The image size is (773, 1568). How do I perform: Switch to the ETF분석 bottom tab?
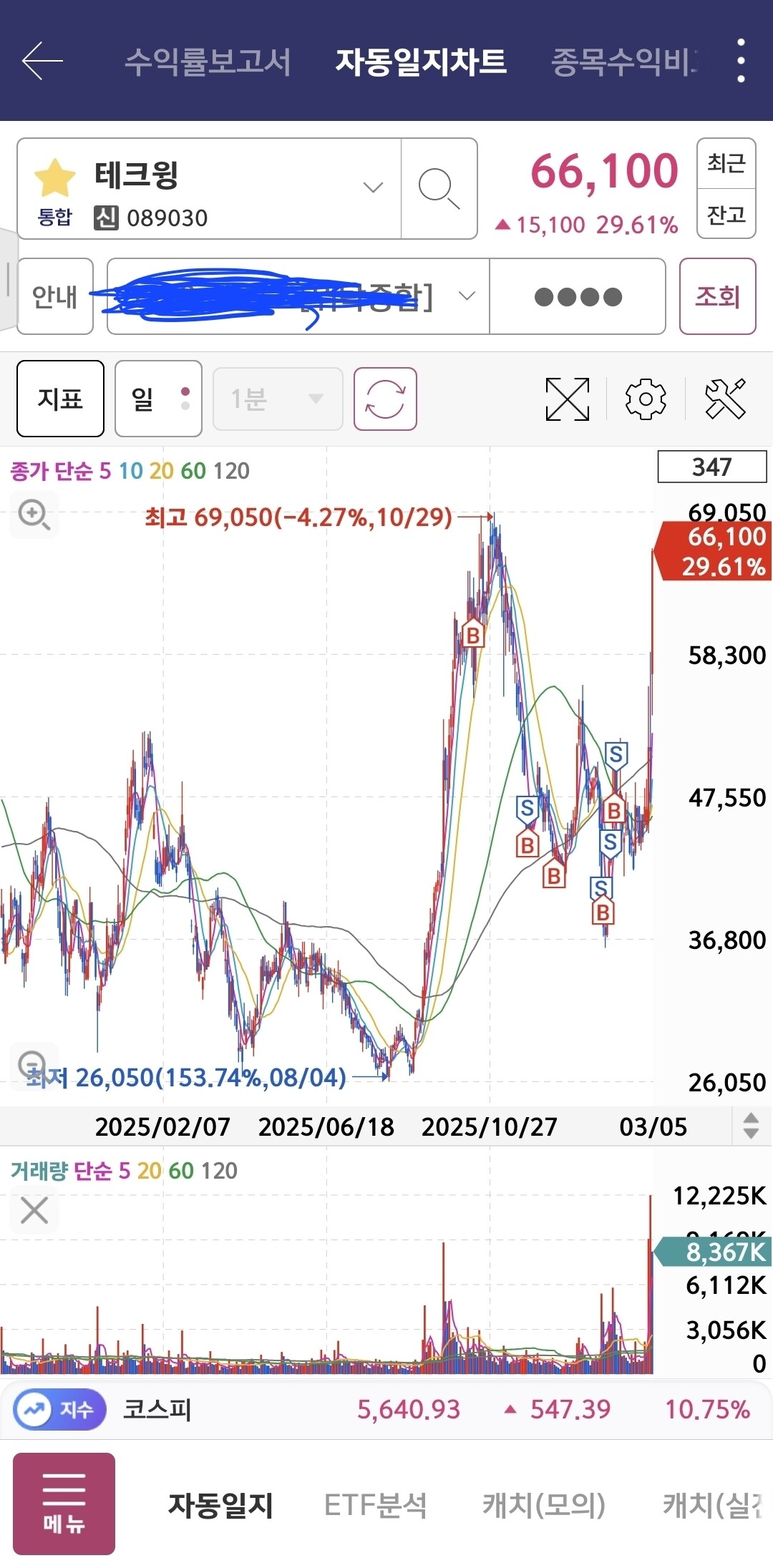point(375,1504)
